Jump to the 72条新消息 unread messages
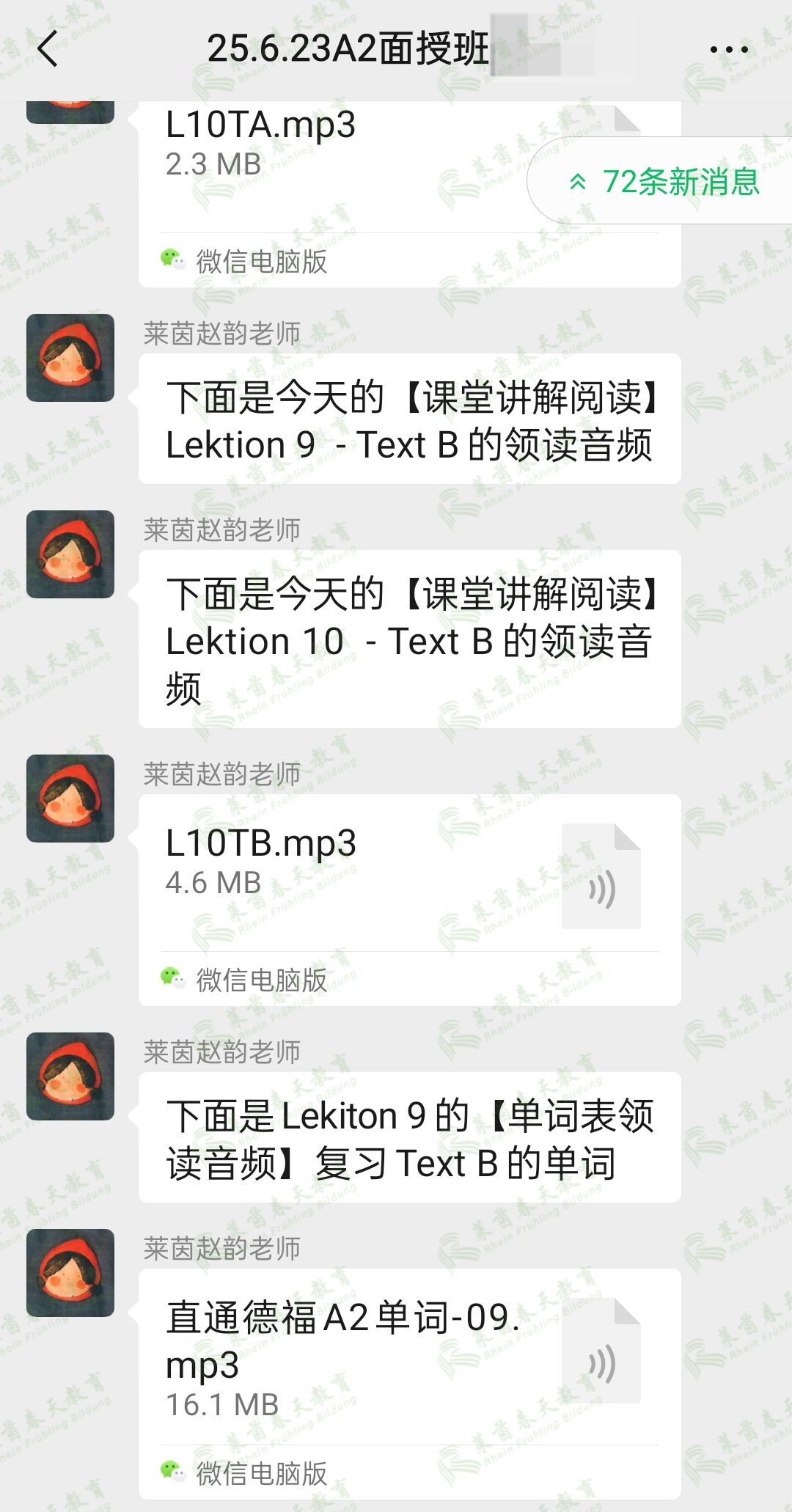 click(x=664, y=181)
